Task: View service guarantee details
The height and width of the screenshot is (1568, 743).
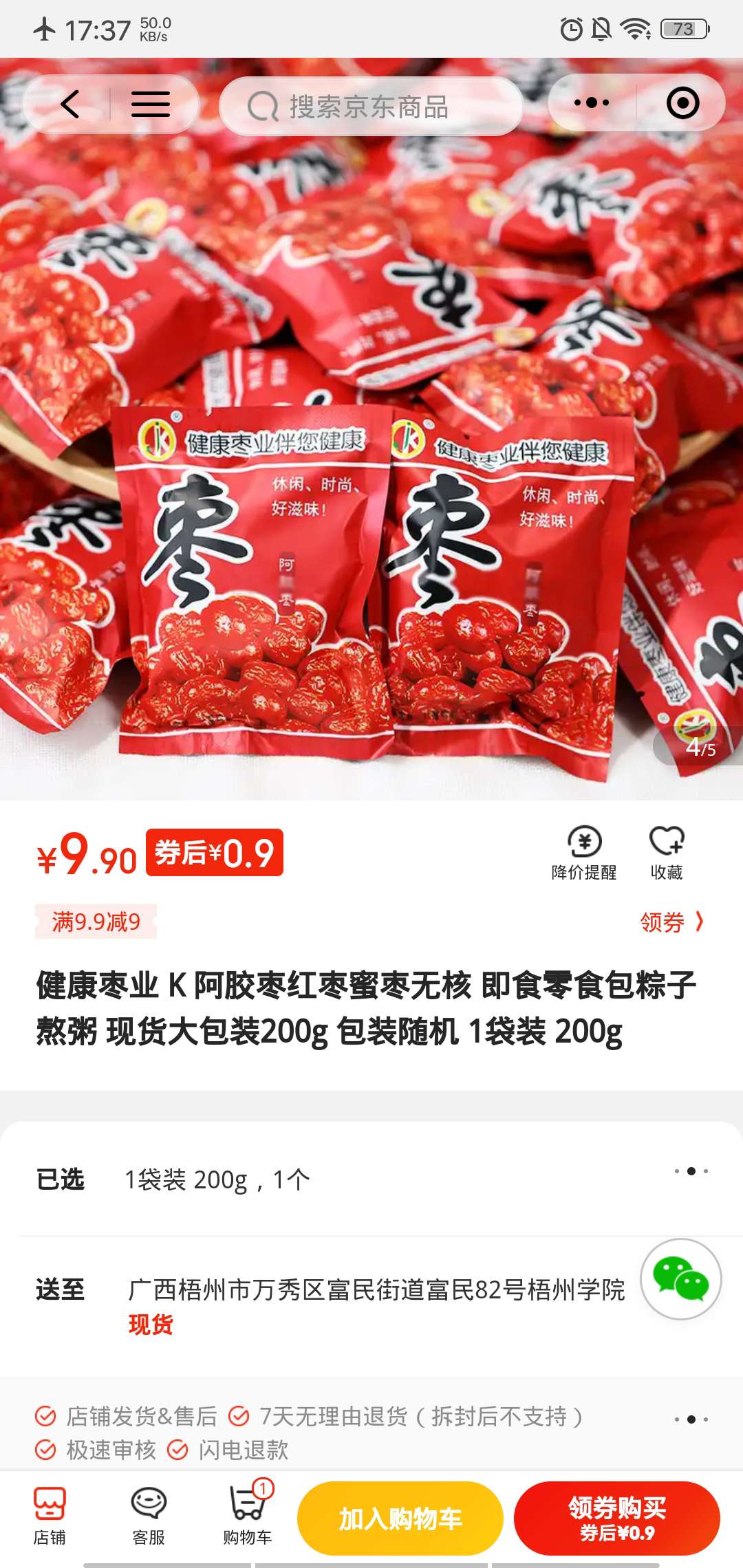Action: click(x=691, y=1419)
